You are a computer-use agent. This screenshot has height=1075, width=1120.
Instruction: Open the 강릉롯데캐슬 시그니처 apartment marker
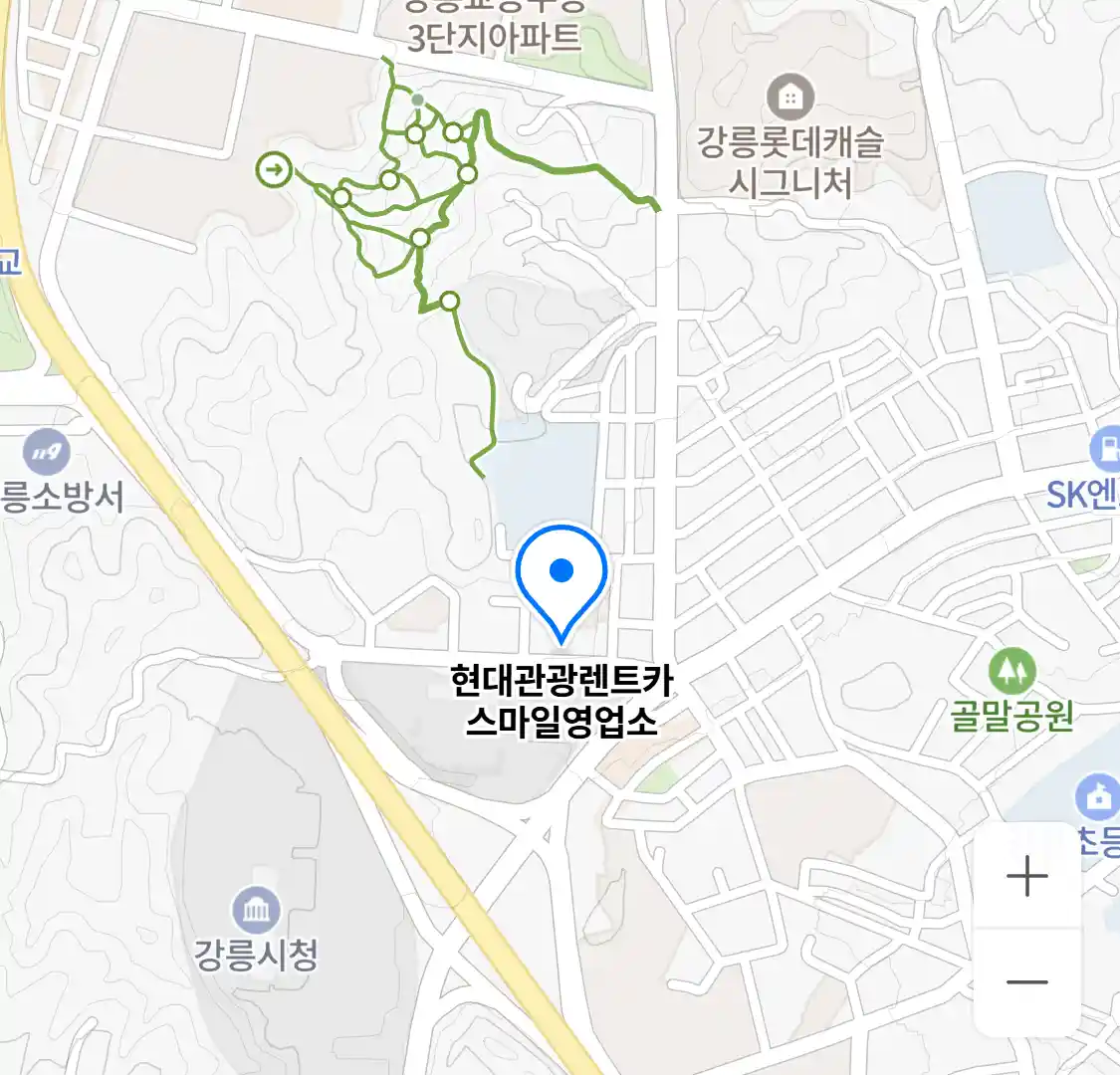coord(790,98)
